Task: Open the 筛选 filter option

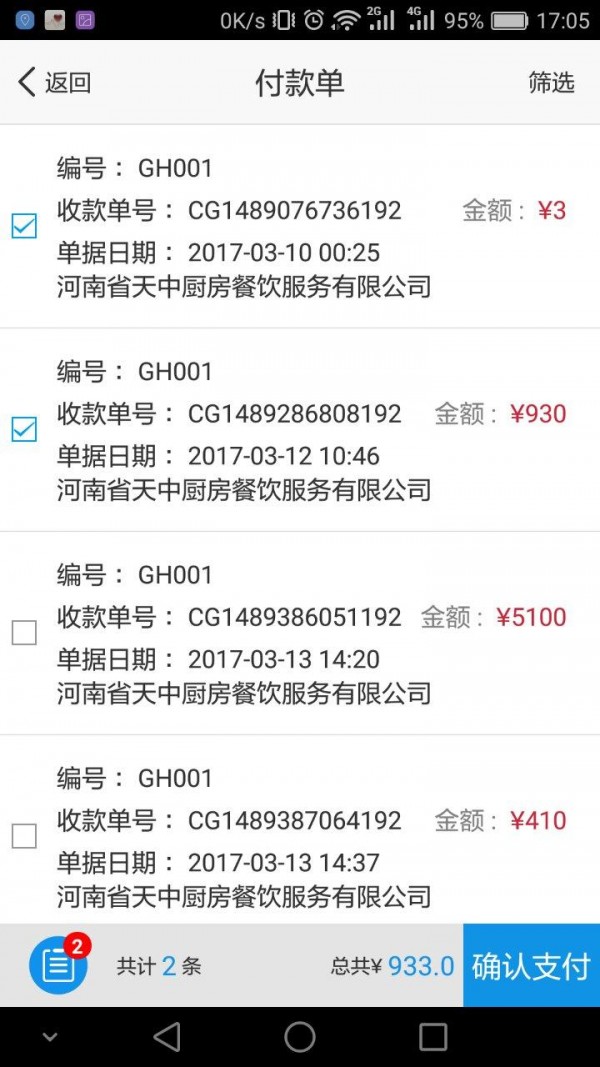Action: tap(551, 83)
